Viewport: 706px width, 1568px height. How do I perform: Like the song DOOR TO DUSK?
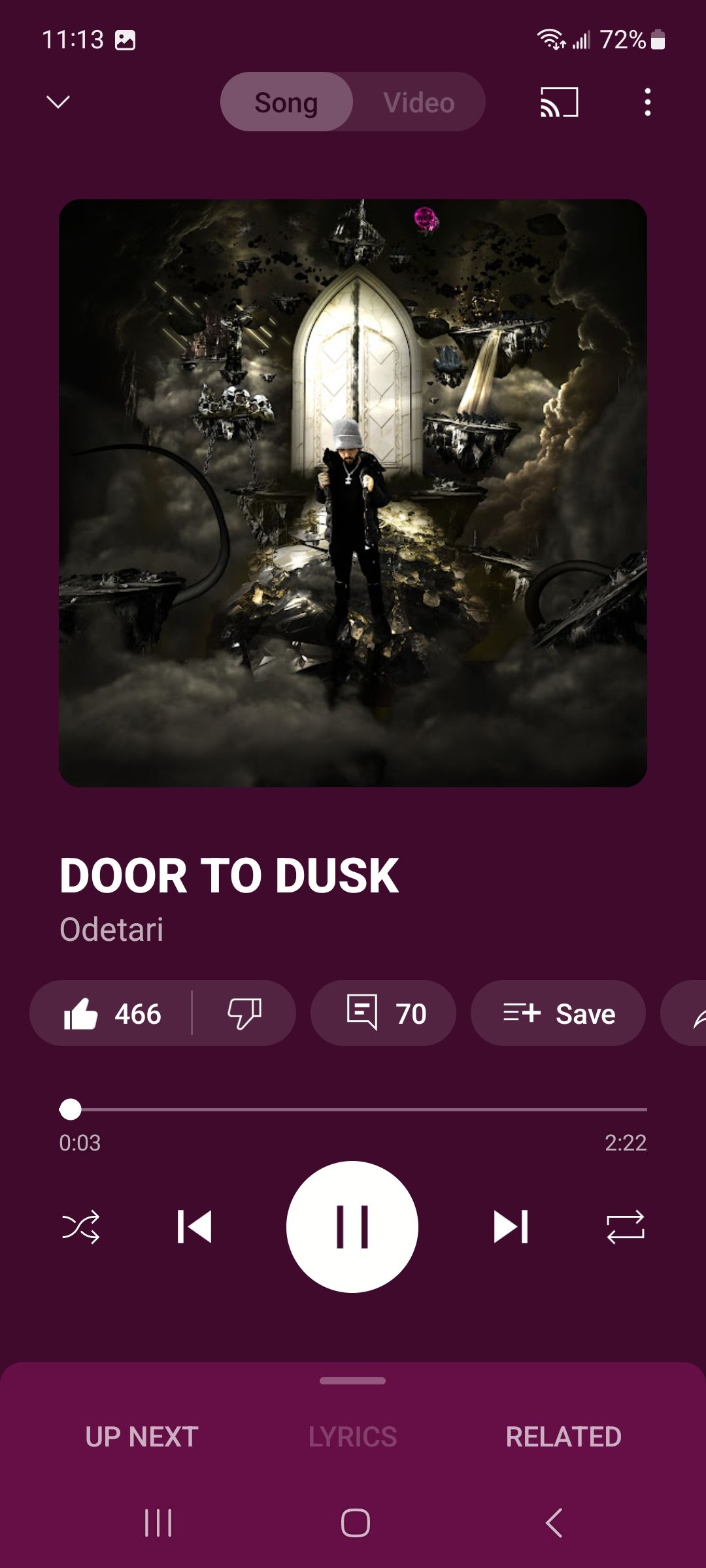point(112,1014)
